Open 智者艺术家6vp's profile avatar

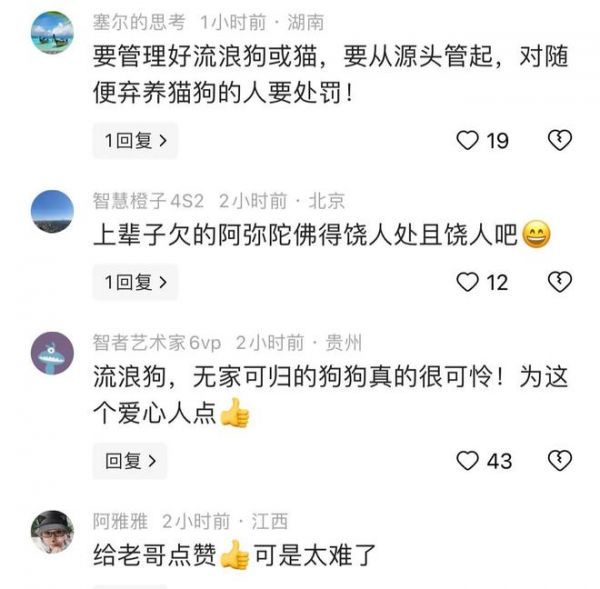pos(53,353)
